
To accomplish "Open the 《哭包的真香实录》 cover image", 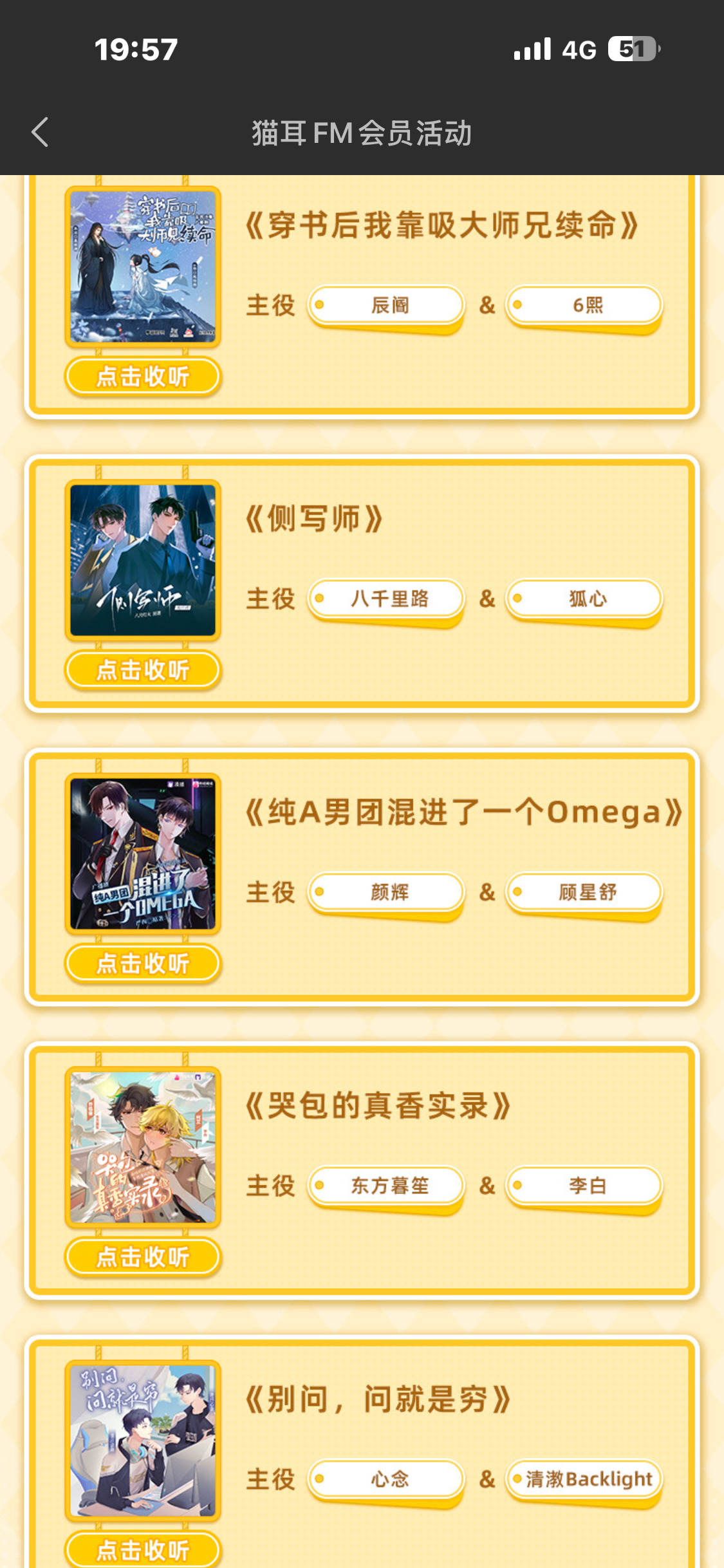I will 143,1148.
